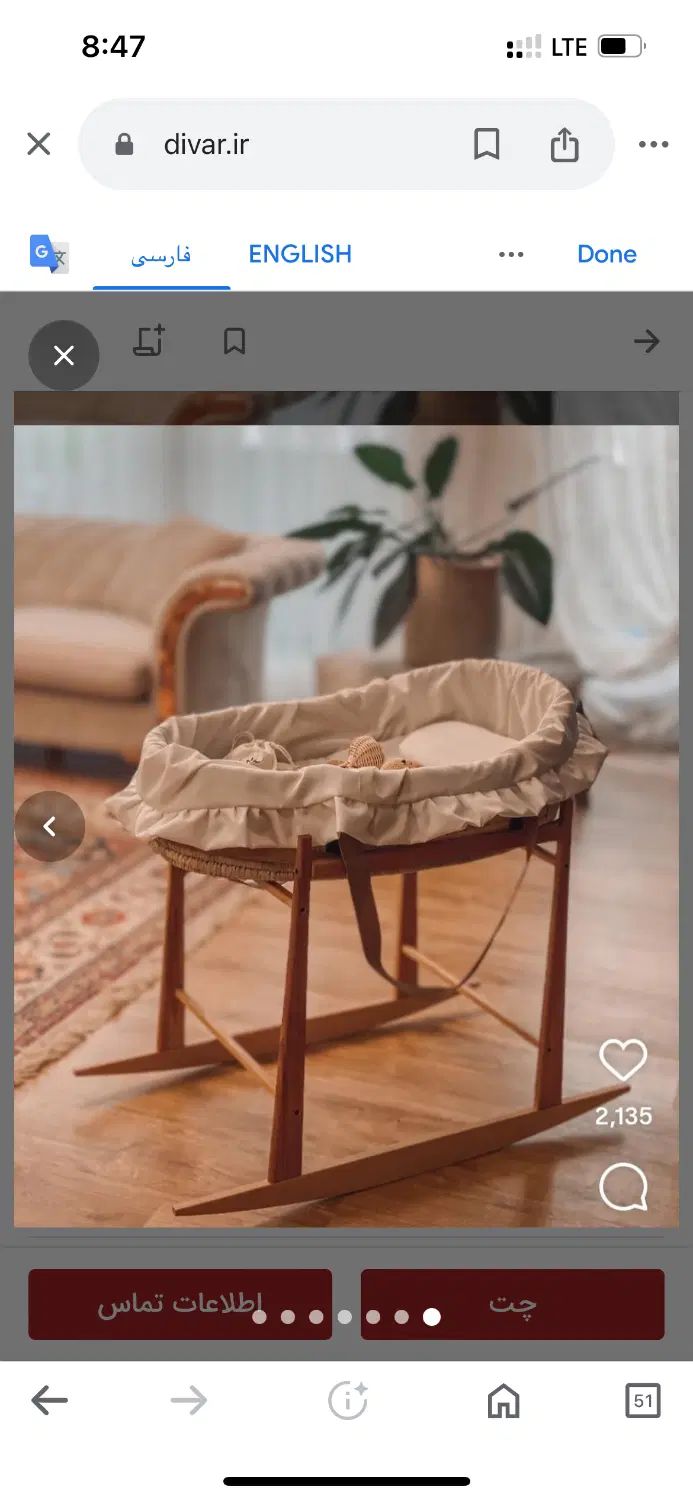Go to browser home page
The width and height of the screenshot is (693, 1500).
[503, 1401]
